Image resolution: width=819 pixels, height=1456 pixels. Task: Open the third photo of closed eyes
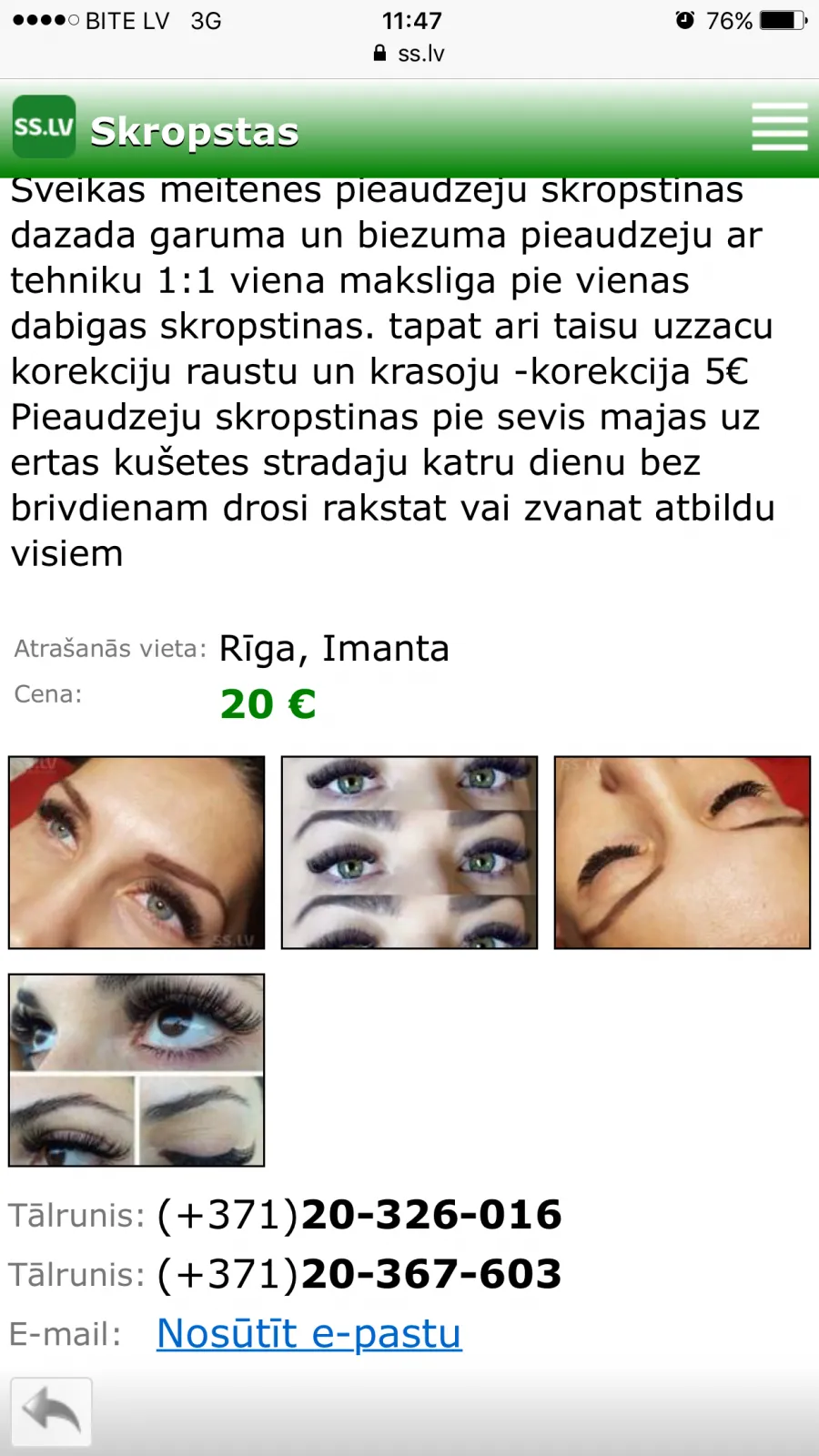click(x=682, y=853)
